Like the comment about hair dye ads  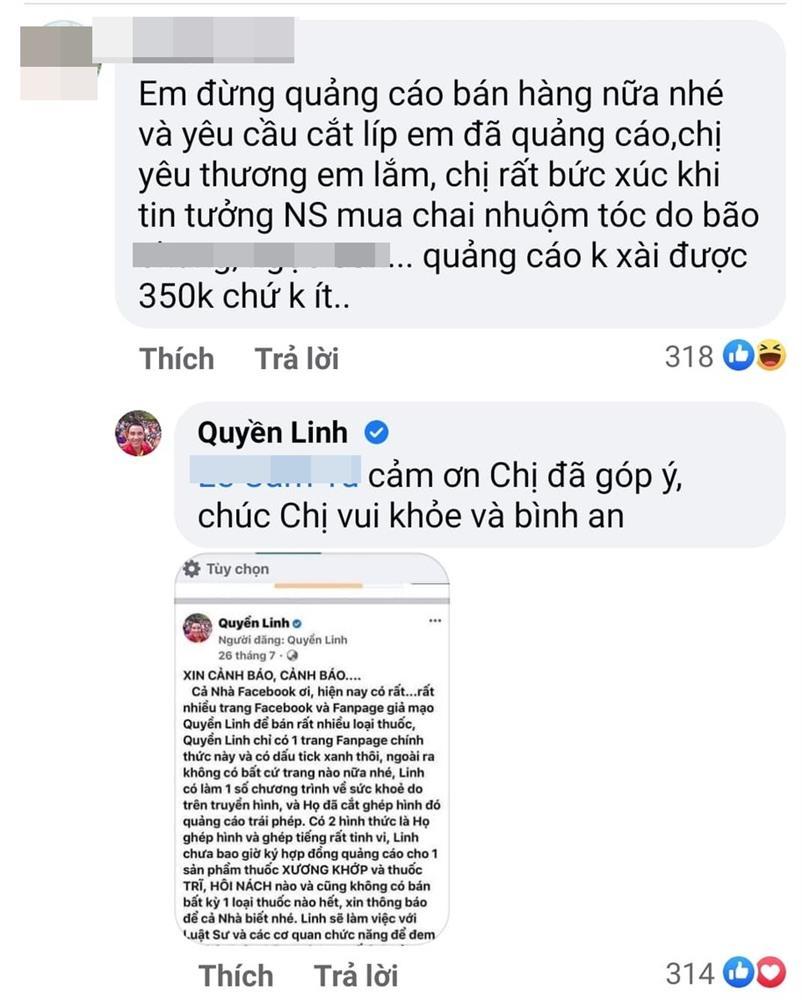(177, 358)
